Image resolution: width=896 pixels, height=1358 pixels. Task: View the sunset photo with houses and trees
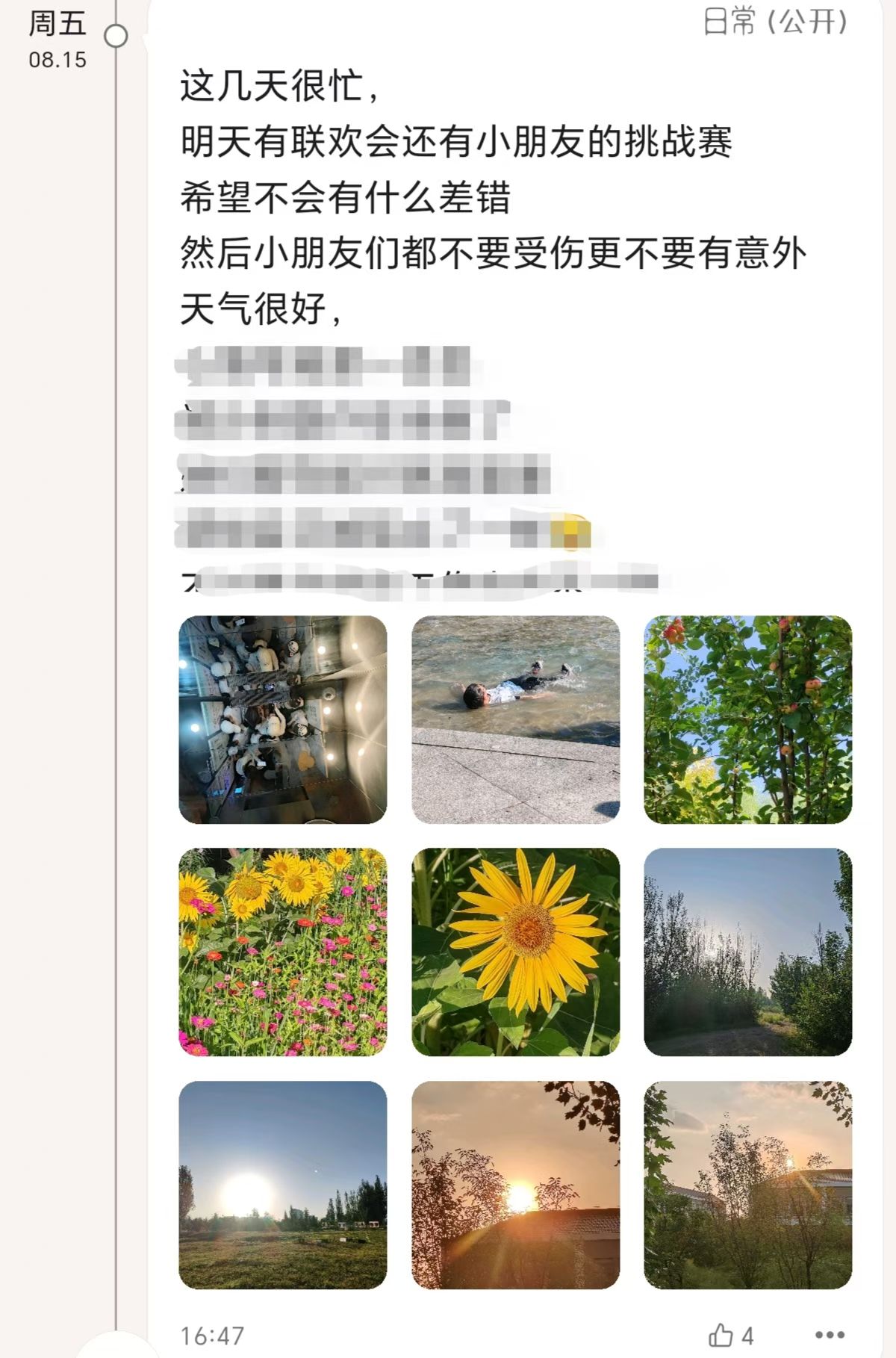747,1185
